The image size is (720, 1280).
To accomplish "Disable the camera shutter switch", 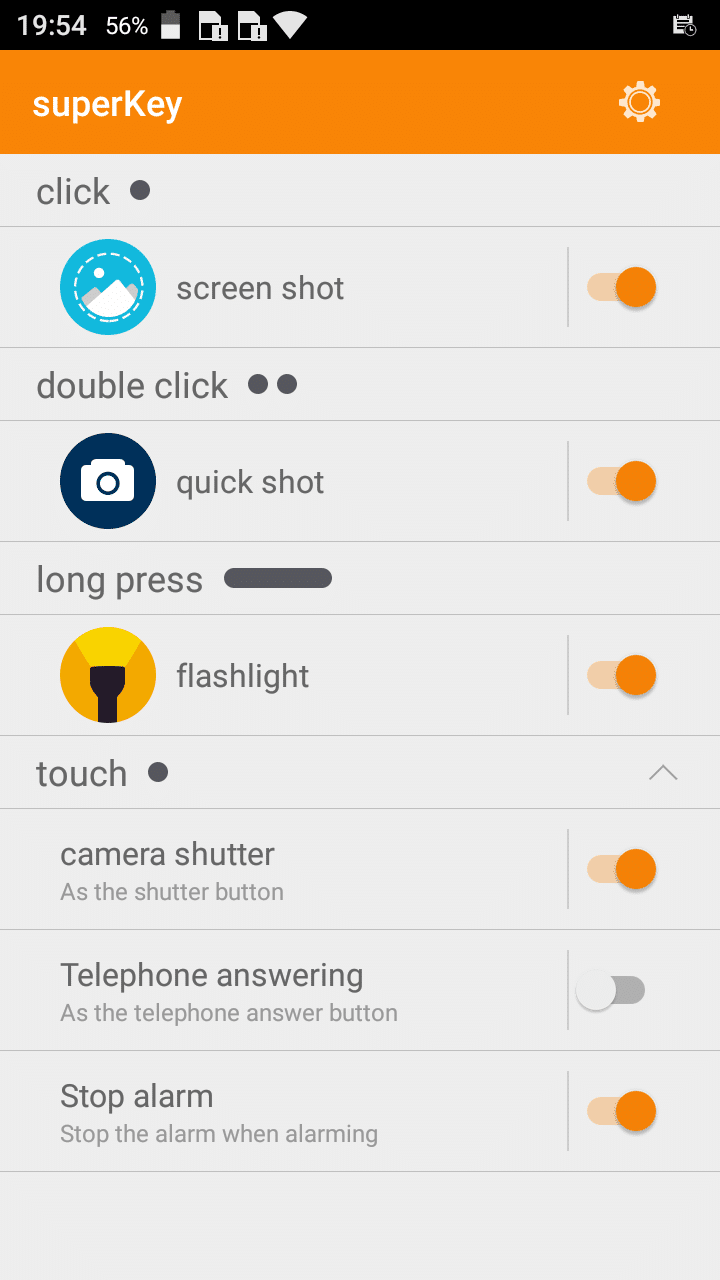I will [621, 869].
